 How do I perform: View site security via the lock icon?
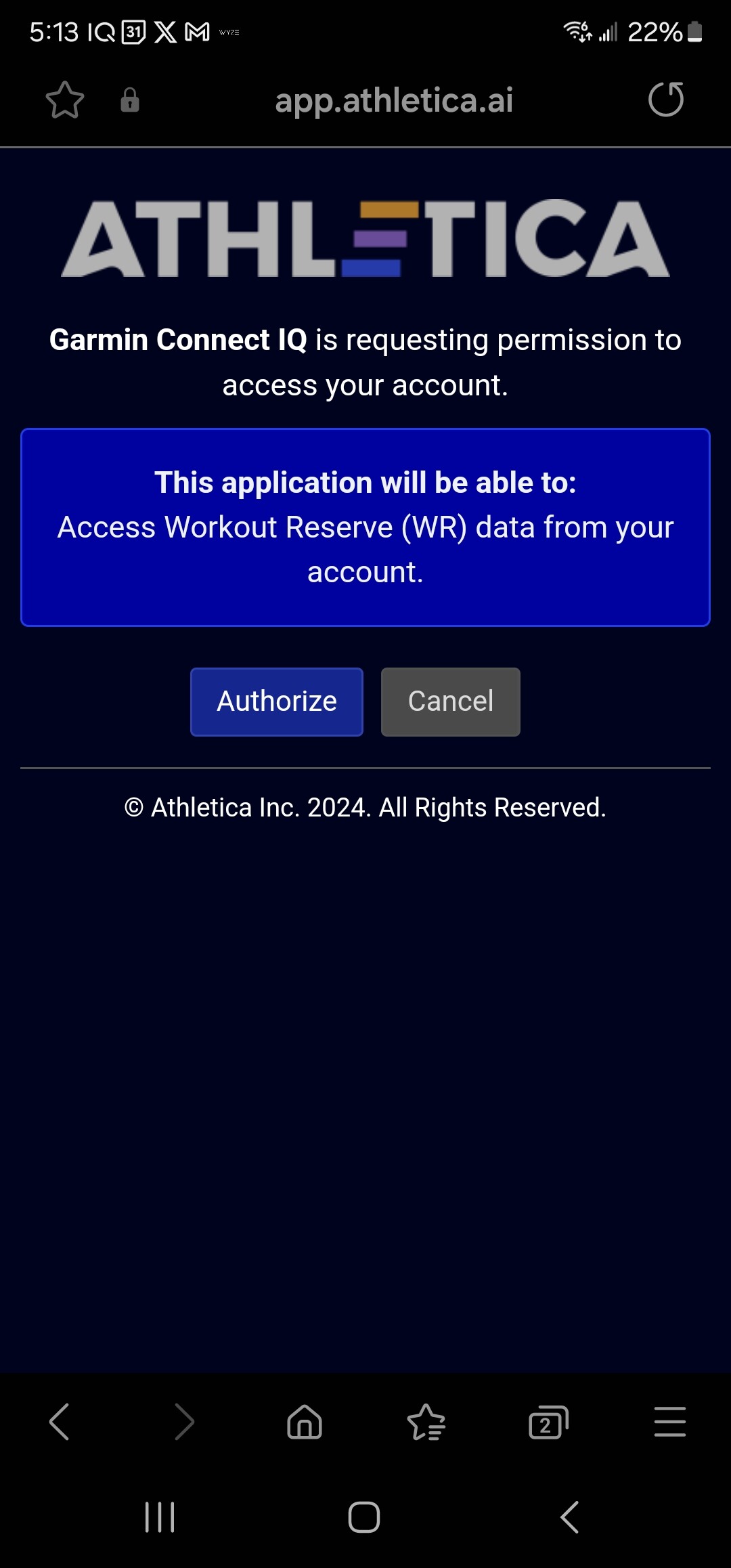[x=130, y=100]
